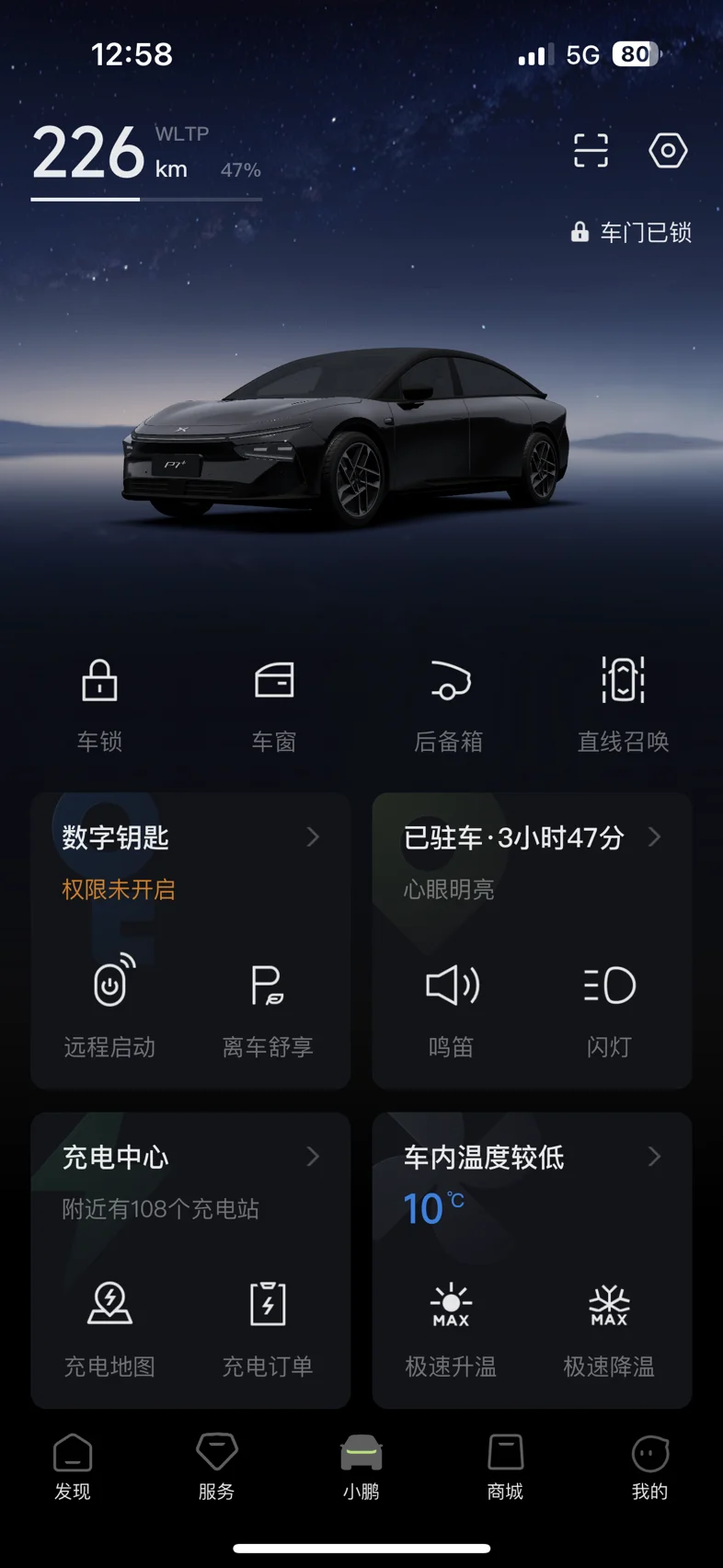
Task: Open the 车内温度较低 climate card
Action: pyautogui.click(x=532, y=1157)
